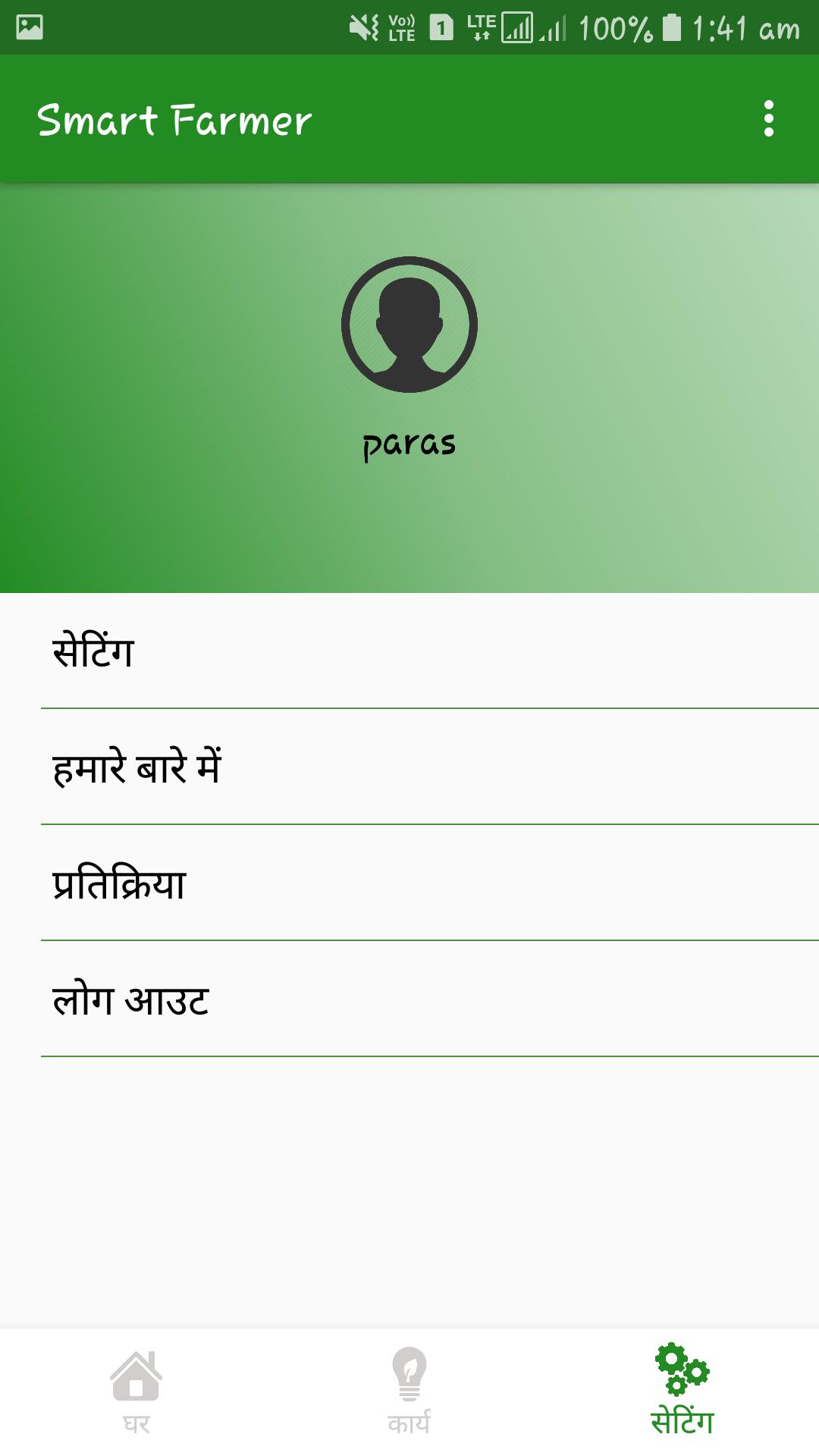Tap the Smart Farmer app title
The height and width of the screenshot is (1456, 819).
[x=174, y=118]
